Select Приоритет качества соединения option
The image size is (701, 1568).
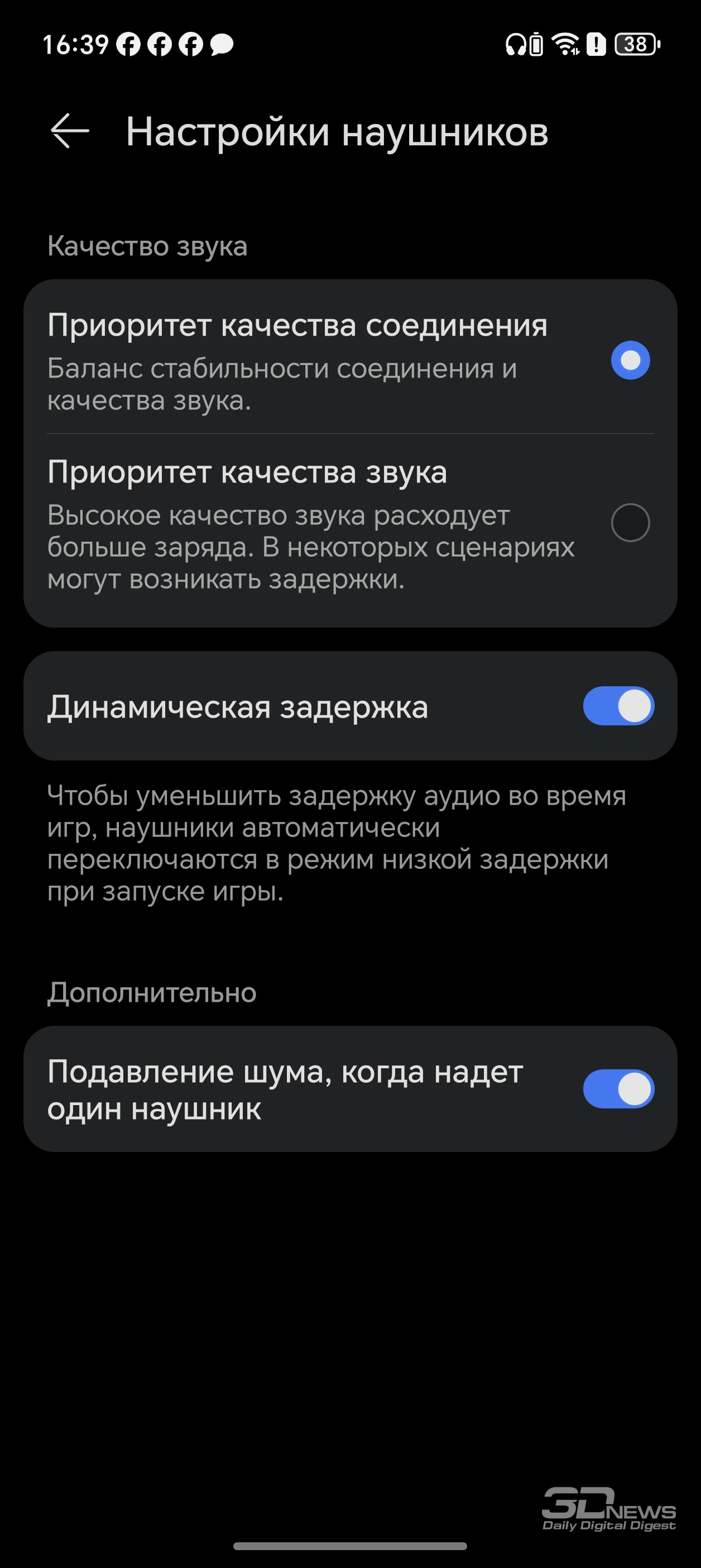(630, 360)
